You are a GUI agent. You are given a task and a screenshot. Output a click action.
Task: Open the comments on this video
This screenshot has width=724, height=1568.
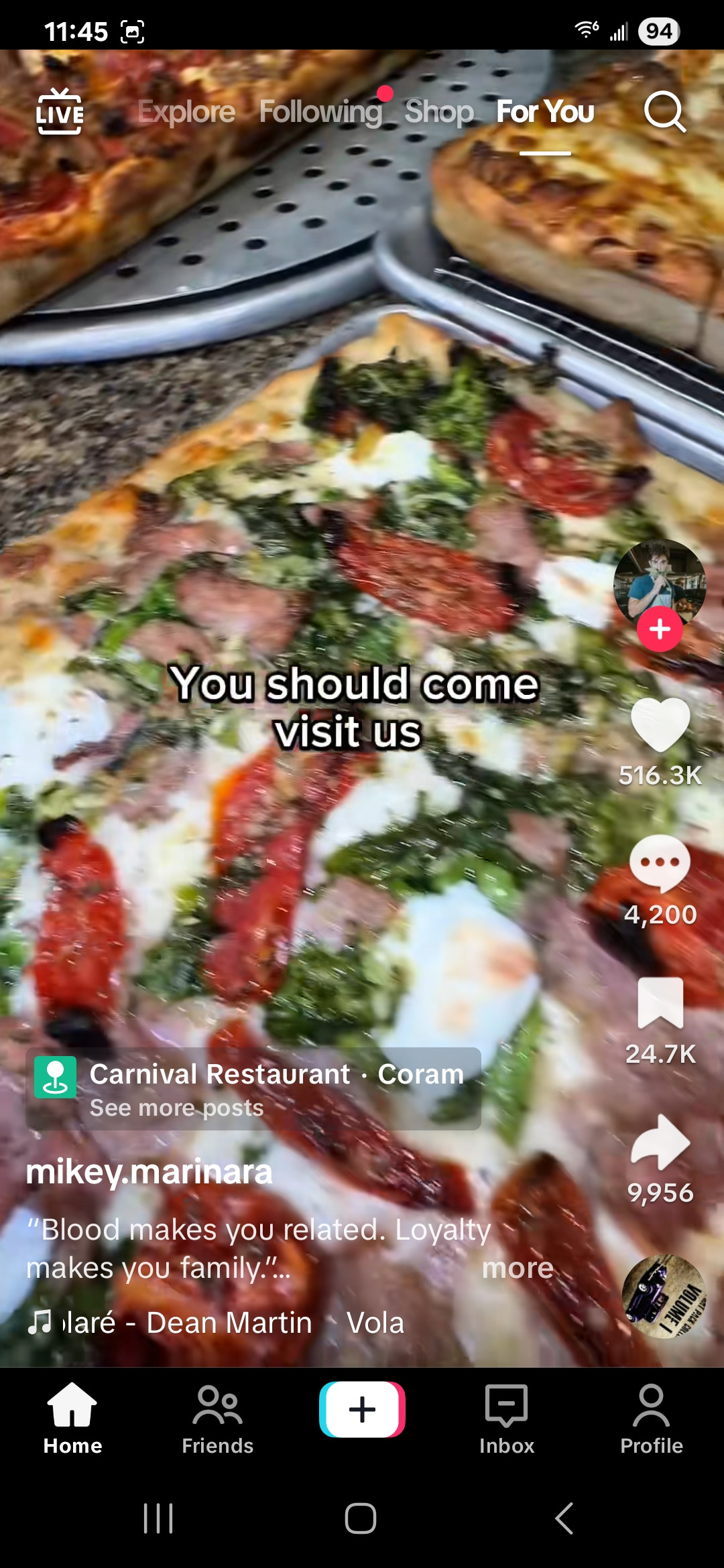coord(660,863)
